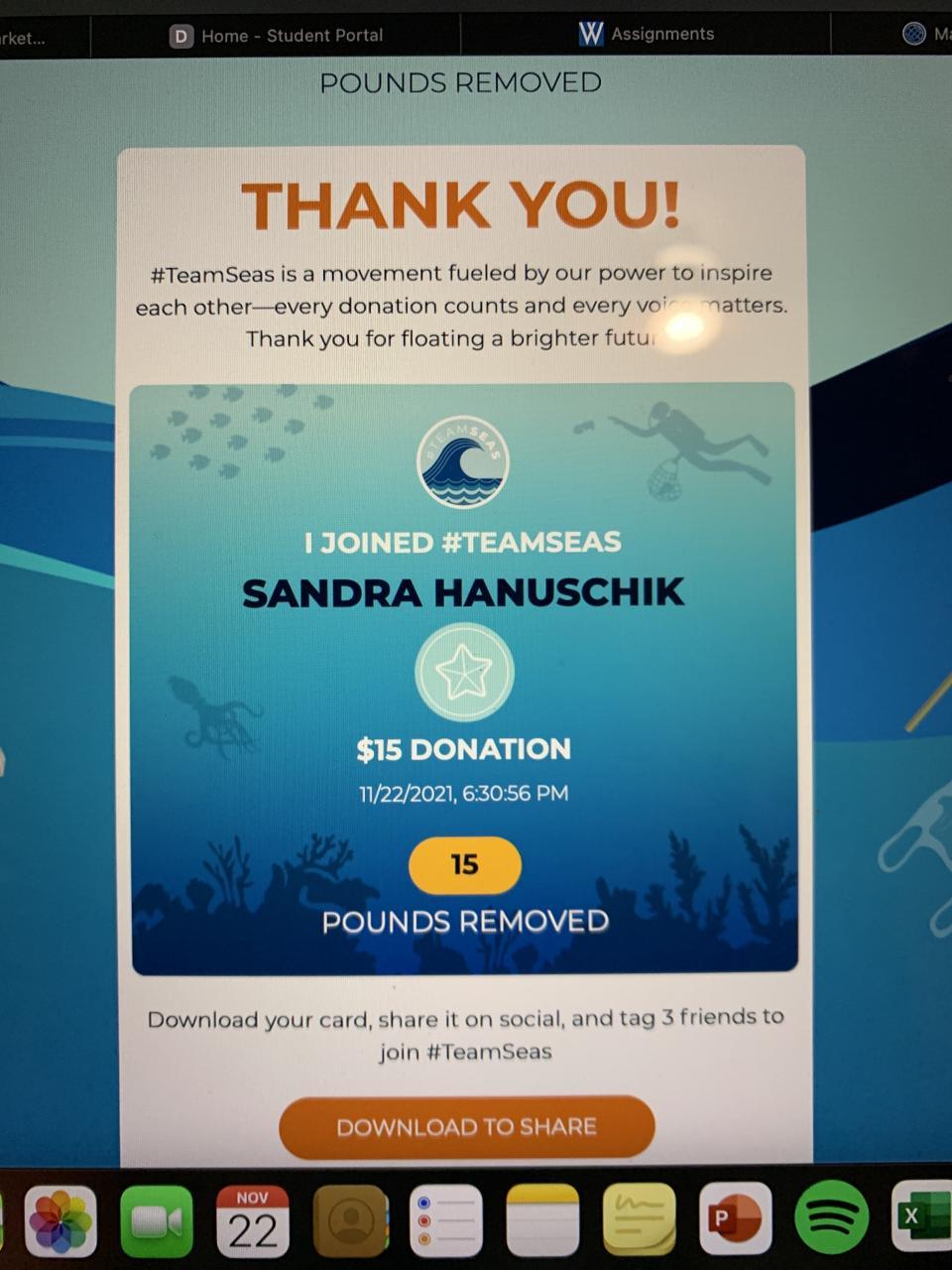Launch FaceTime from the dock
This screenshot has width=952, height=1270.
pos(157,1220)
